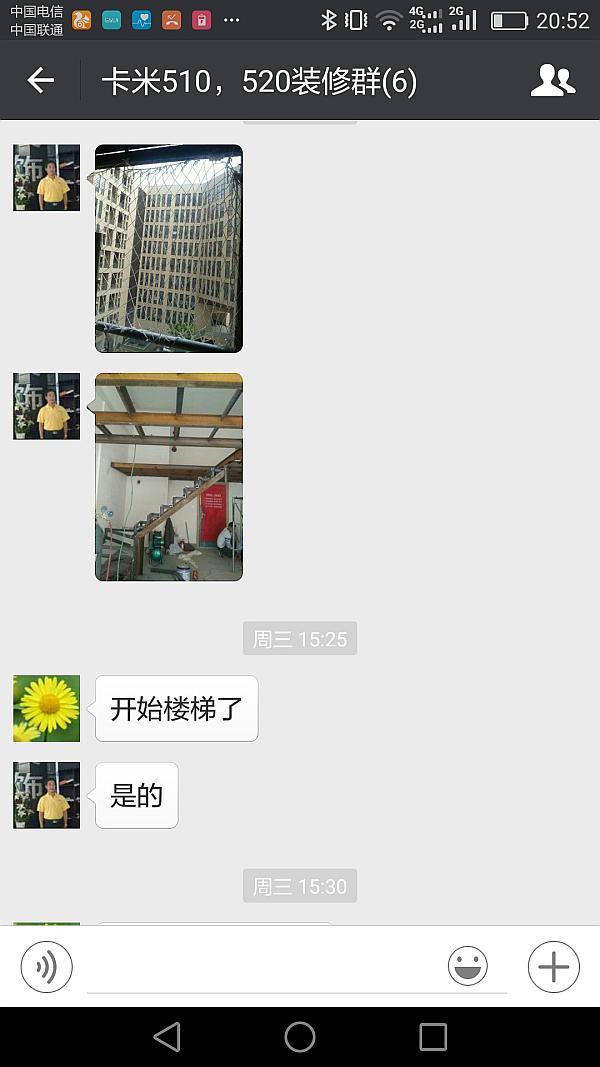Open system recent apps
Image resolution: width=600 pixels, height=1067 pixels.
(433, 1037)
